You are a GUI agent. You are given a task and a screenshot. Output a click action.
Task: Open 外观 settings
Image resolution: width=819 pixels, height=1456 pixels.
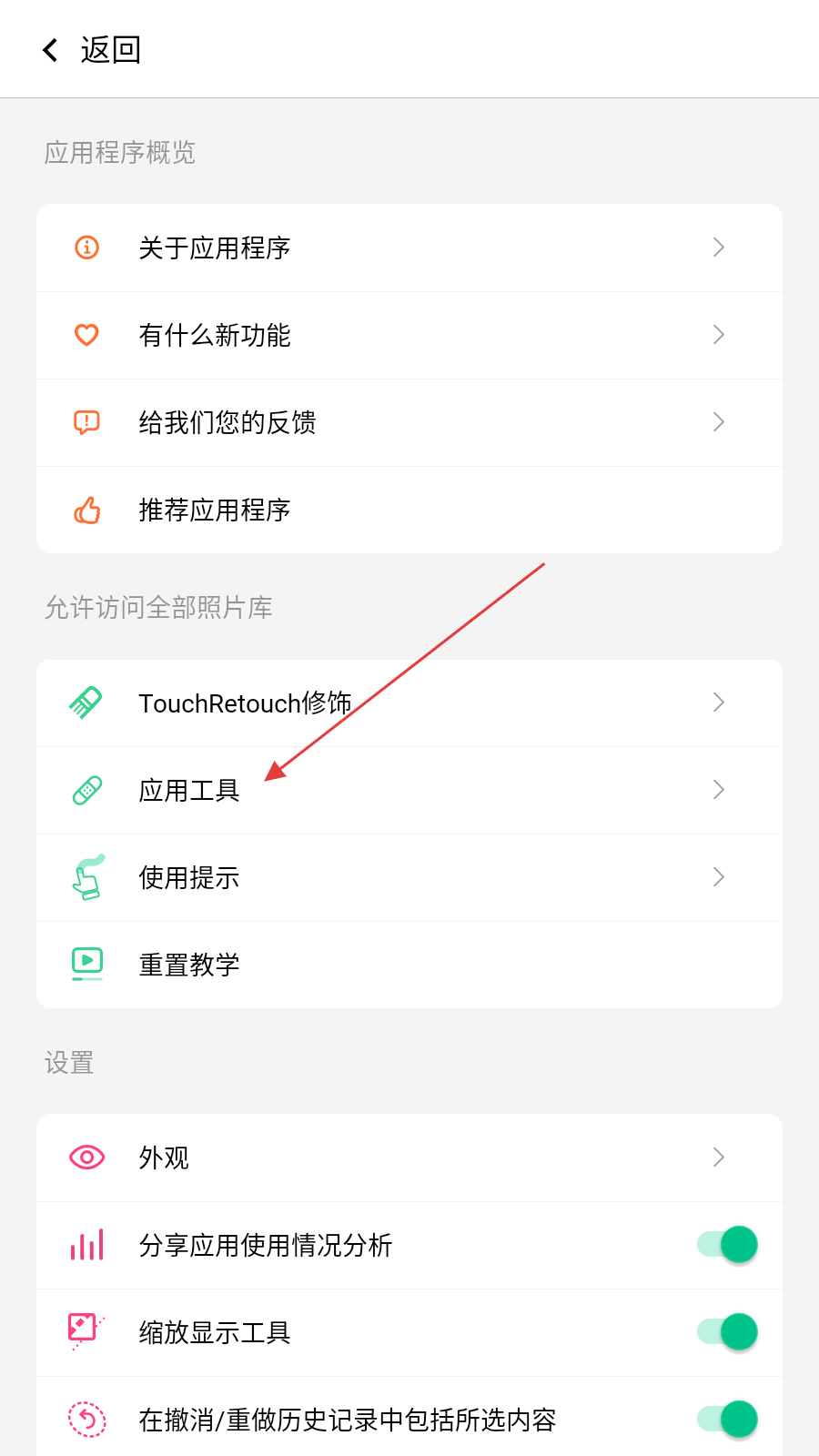pyautogui.click(x=409, y=1158)
